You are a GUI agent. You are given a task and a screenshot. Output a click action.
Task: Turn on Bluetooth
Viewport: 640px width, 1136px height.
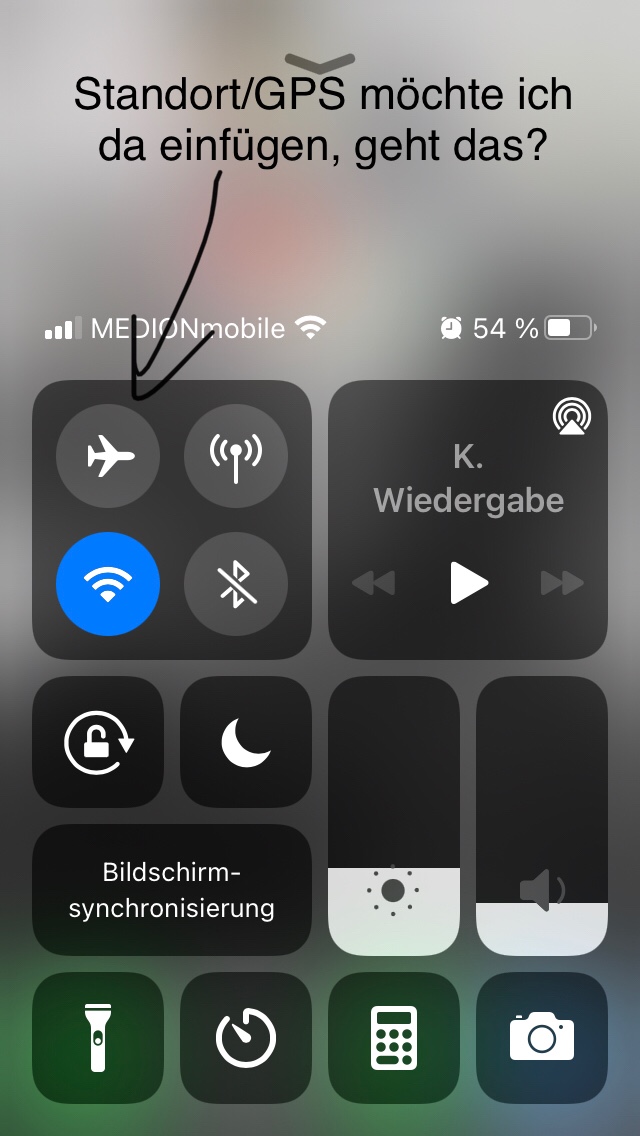pyautogui.click(x=236, y=583)
